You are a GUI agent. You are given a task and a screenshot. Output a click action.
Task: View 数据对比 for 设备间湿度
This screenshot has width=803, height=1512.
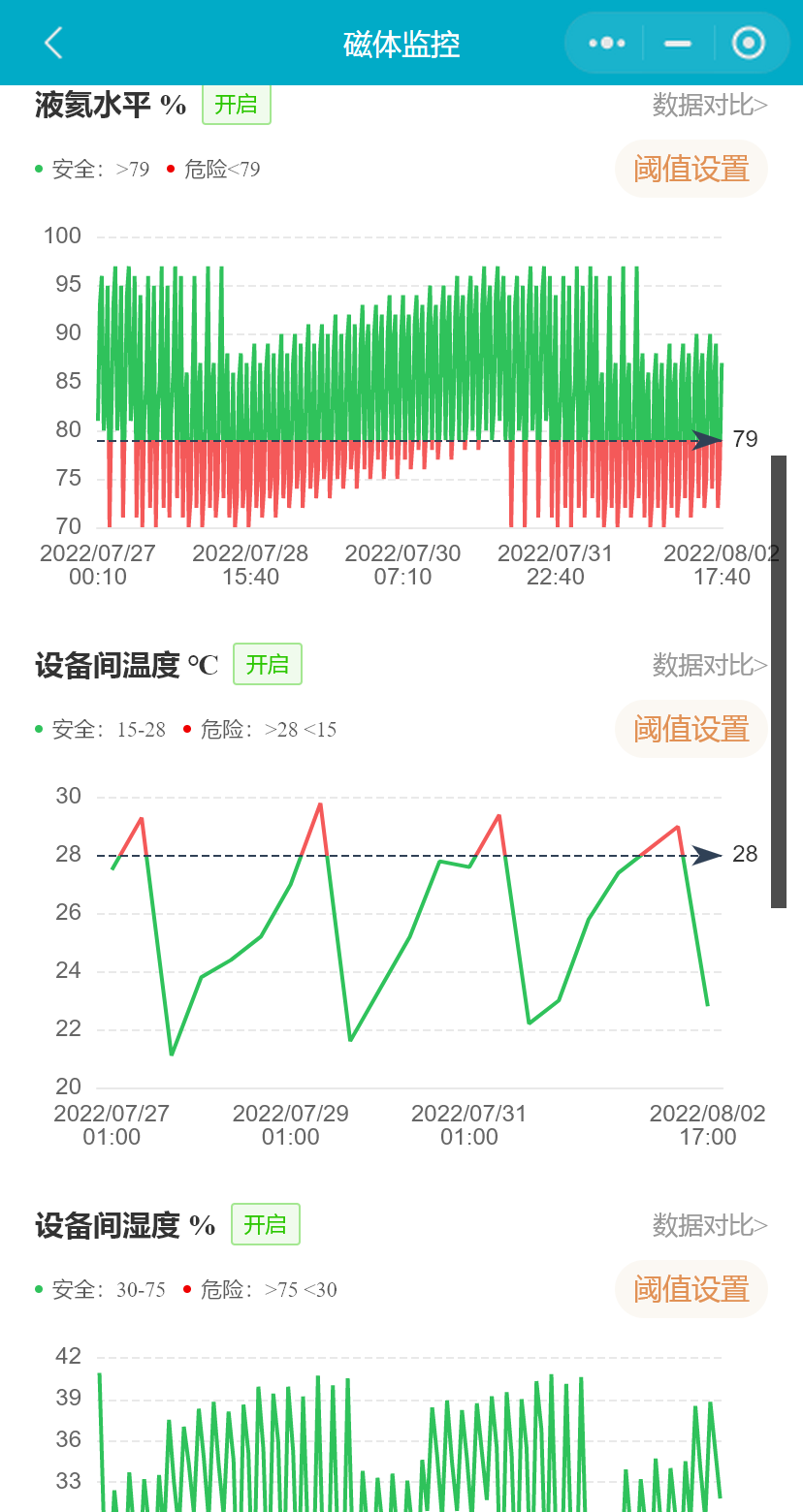click(x=709, y=1225)
